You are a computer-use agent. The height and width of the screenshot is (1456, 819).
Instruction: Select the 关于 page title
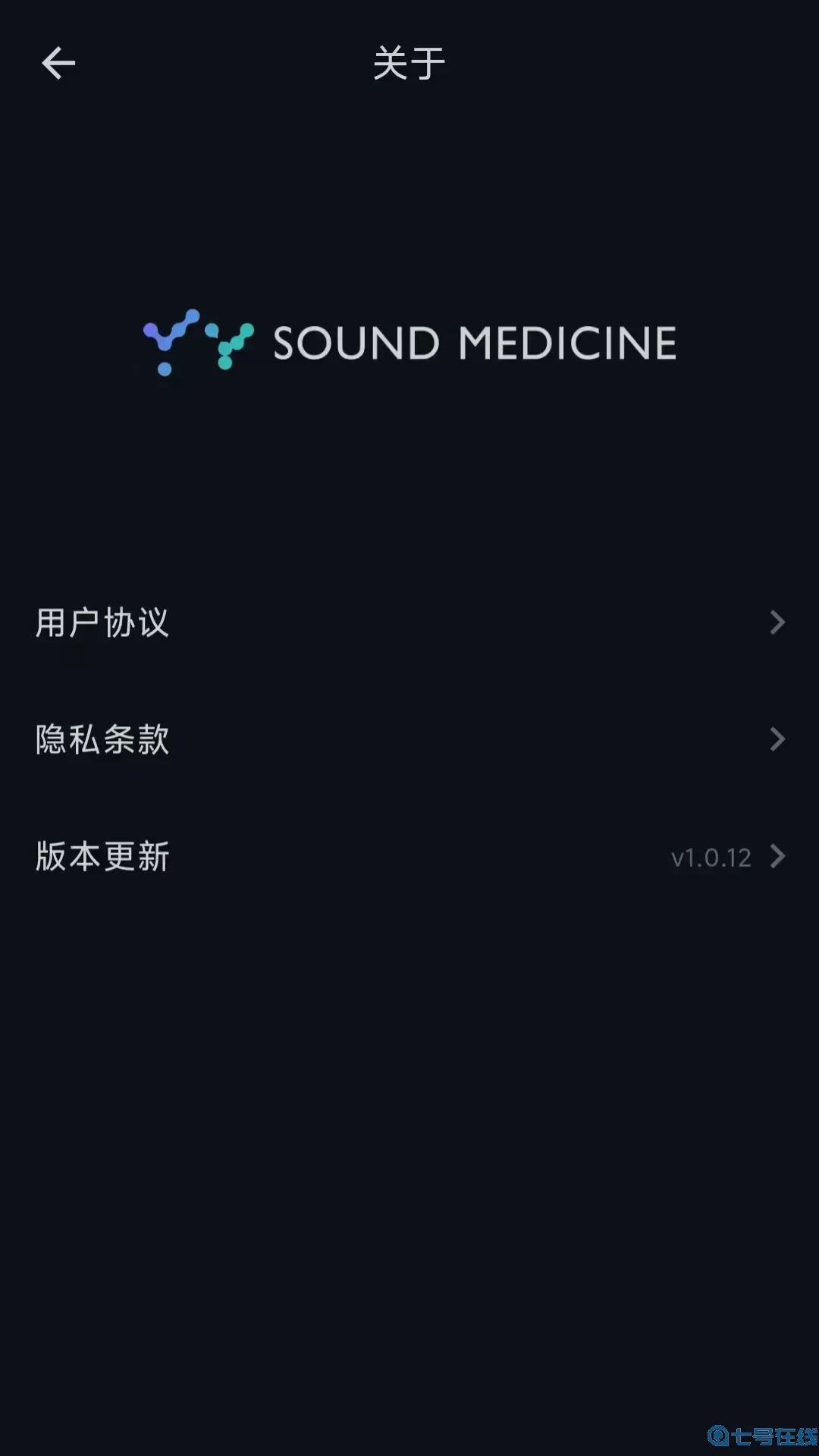click(x=408, y=64)
